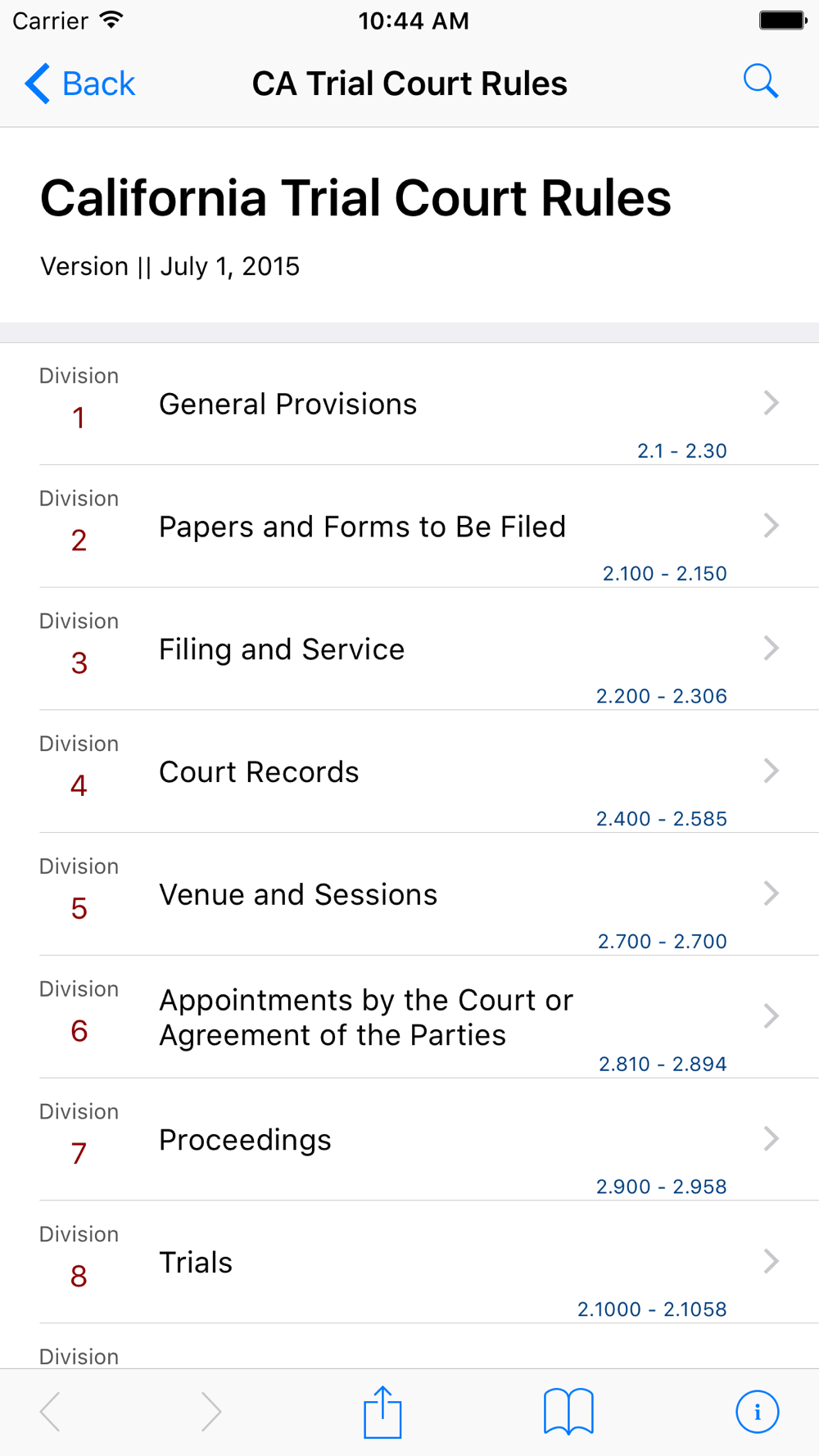Image resolution: width=819 pixels, height=1456 pixels.
Task: Open Division 8 Trials
Action: (x=409, y=1263)
